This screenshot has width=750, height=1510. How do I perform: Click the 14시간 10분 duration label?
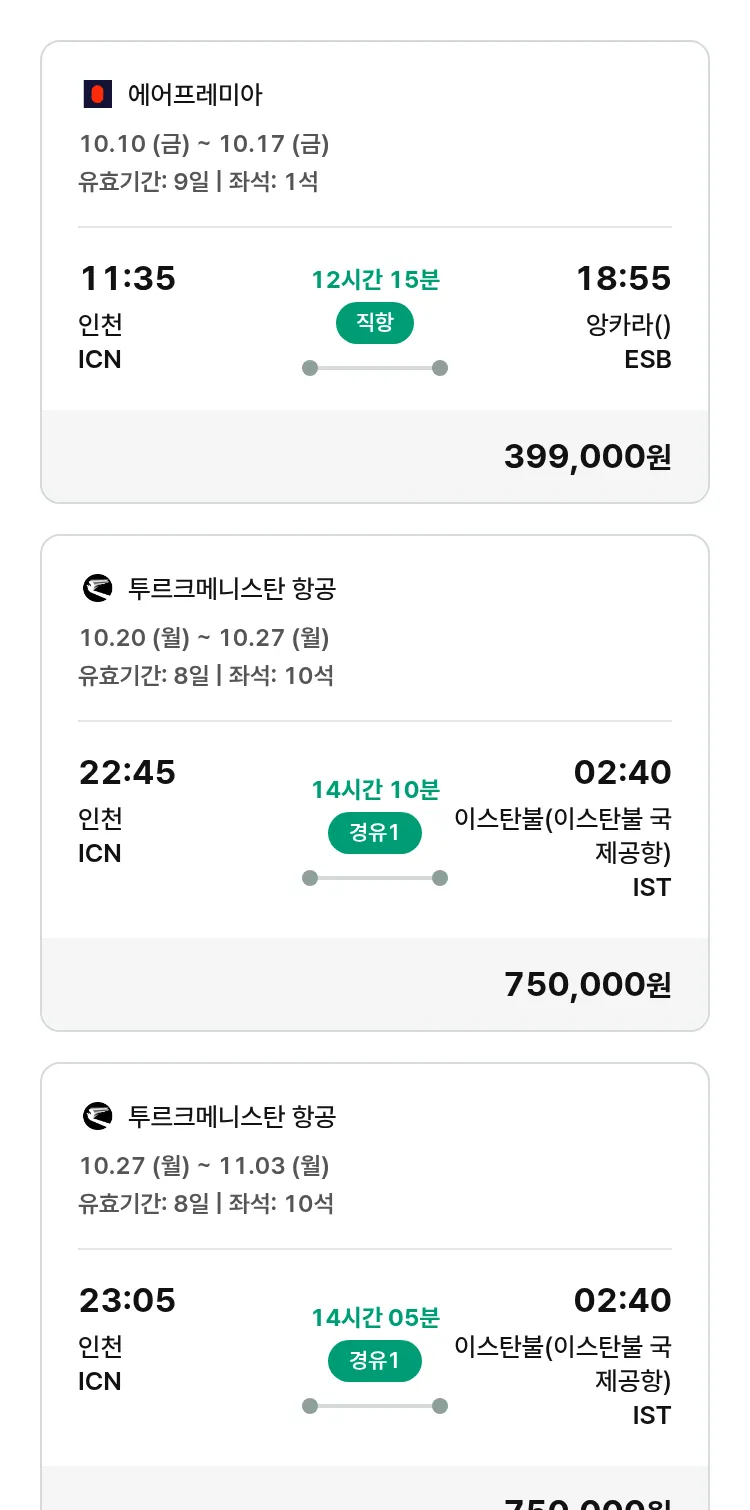[374, 789]
